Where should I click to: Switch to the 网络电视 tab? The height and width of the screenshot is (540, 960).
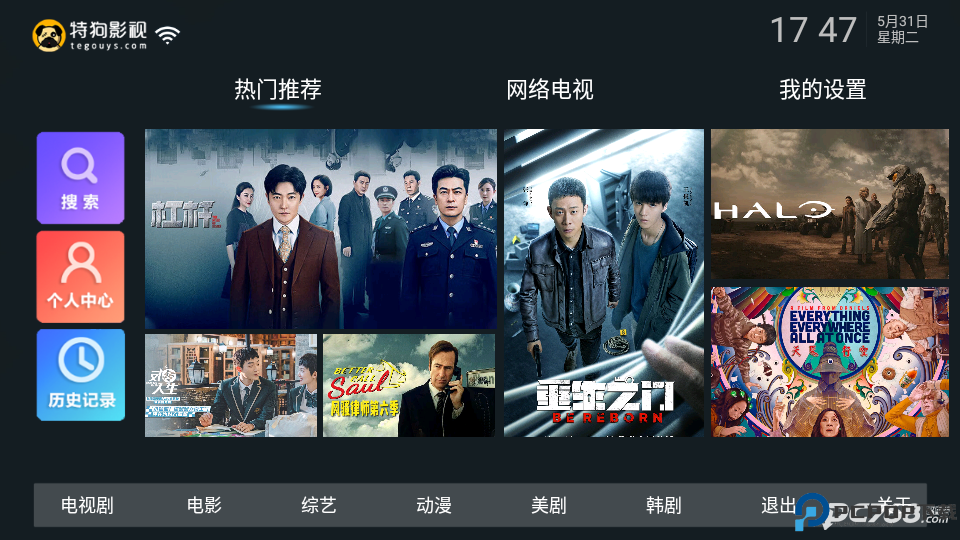point(550,90)
